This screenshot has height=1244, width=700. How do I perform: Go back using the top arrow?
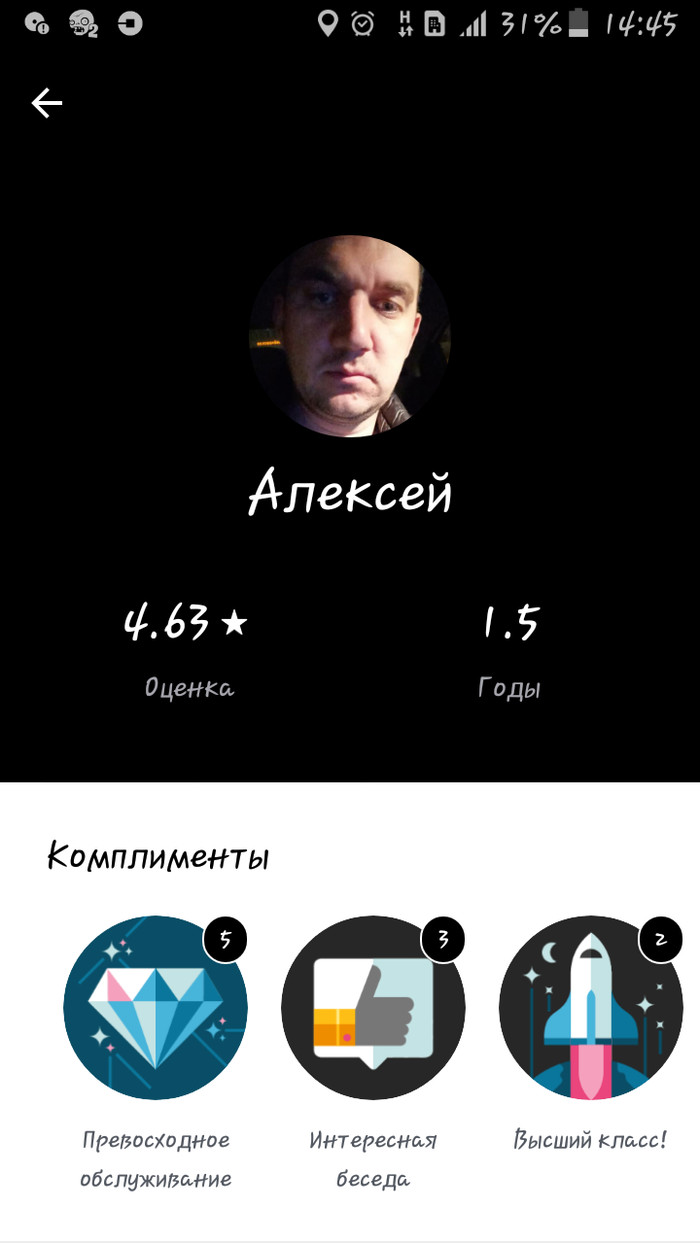(x=47, y=102)
